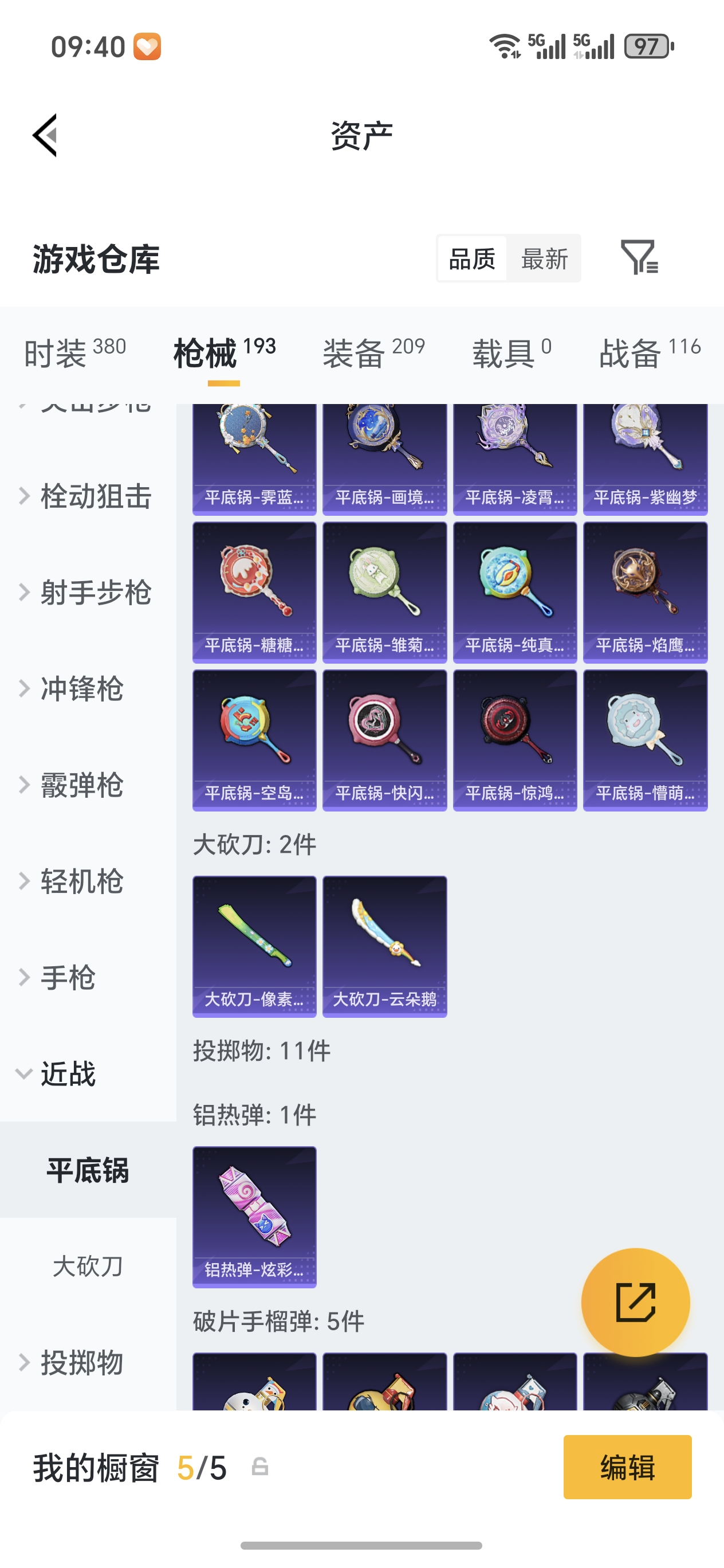Open 大砍刀-云朵鹅 item
724x1568 pixels.
(x=384, y=946)
